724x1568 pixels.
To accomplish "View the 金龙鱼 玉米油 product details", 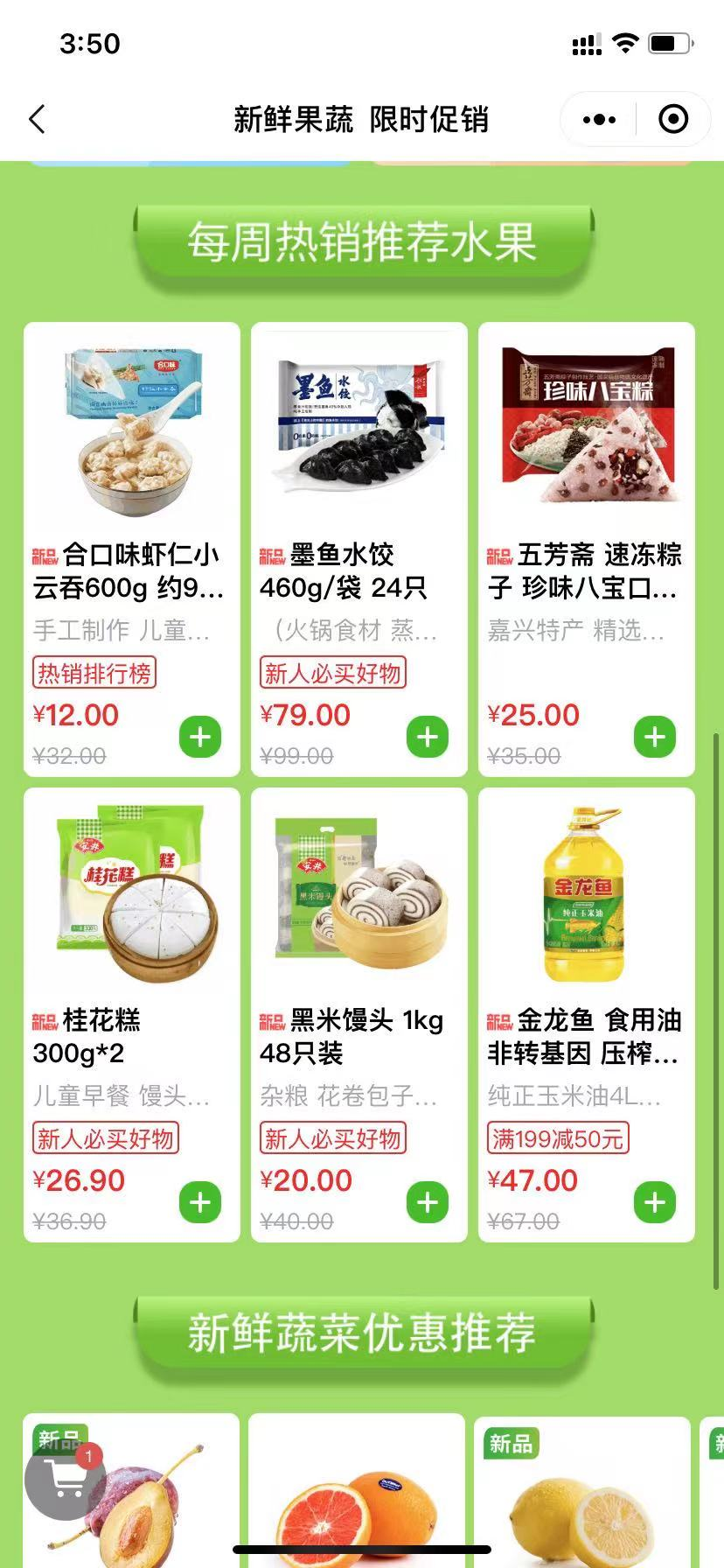I will [586, 901].
